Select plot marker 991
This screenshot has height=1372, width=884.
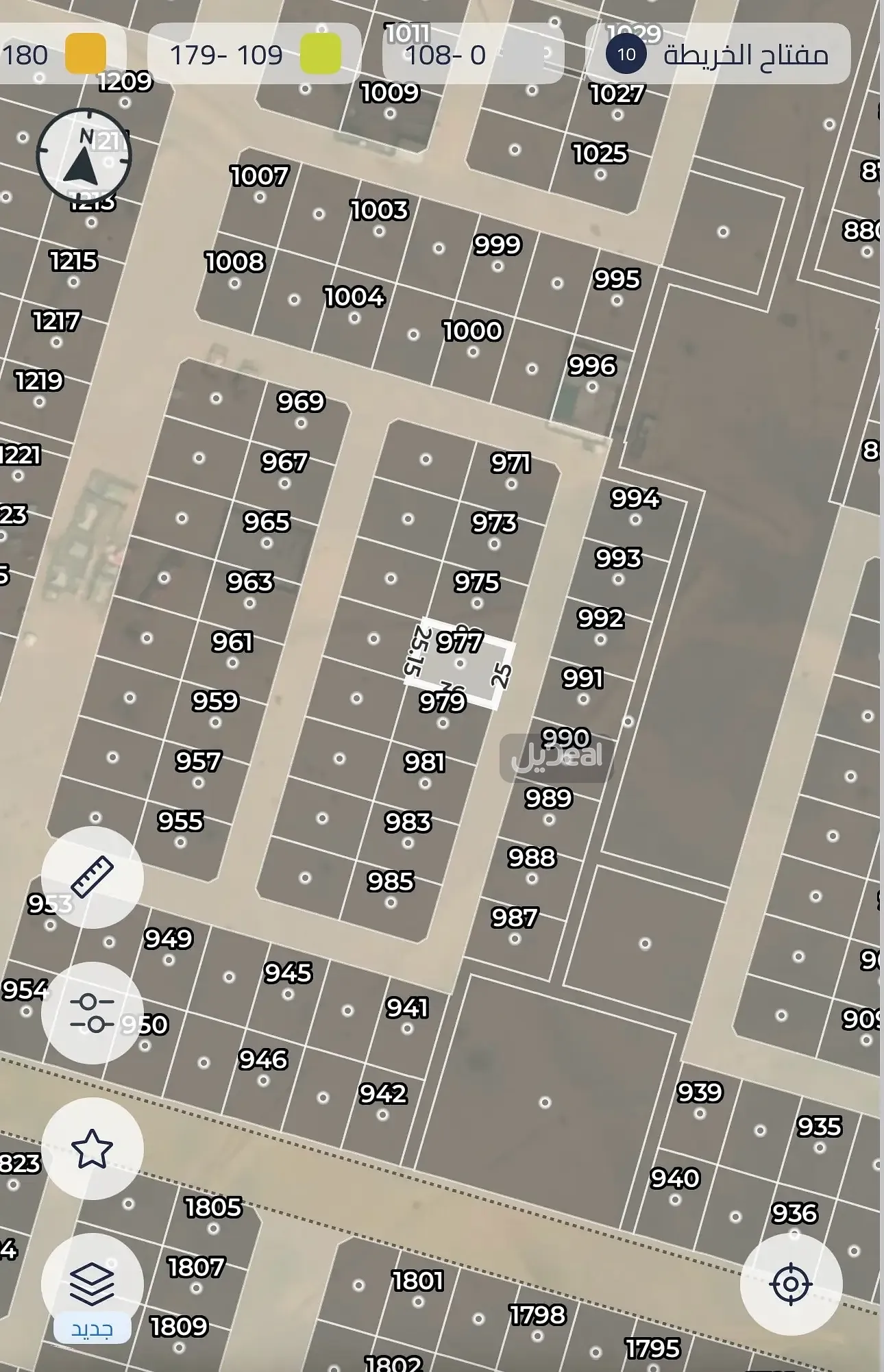coord(583,699)
